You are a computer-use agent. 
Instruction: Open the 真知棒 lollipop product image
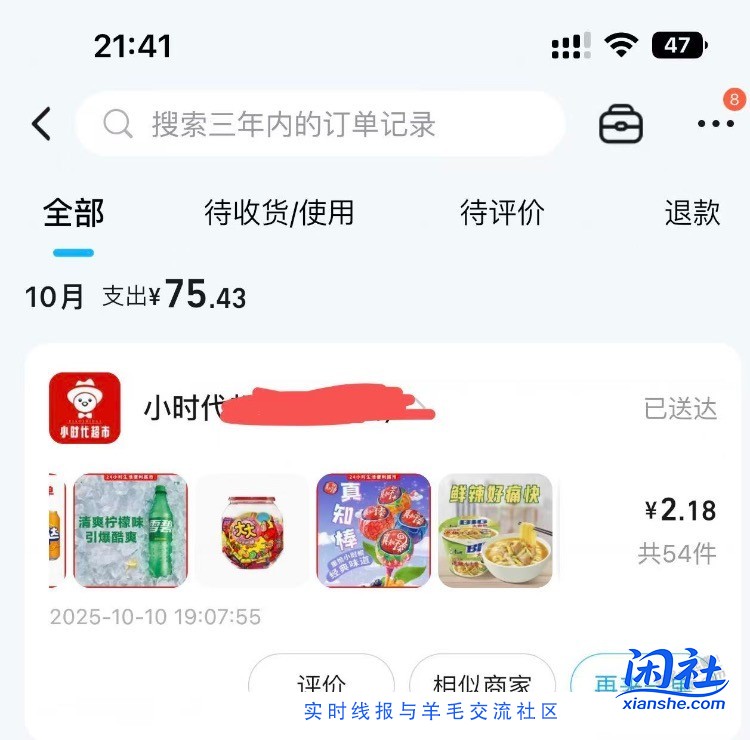click(373, 530)
